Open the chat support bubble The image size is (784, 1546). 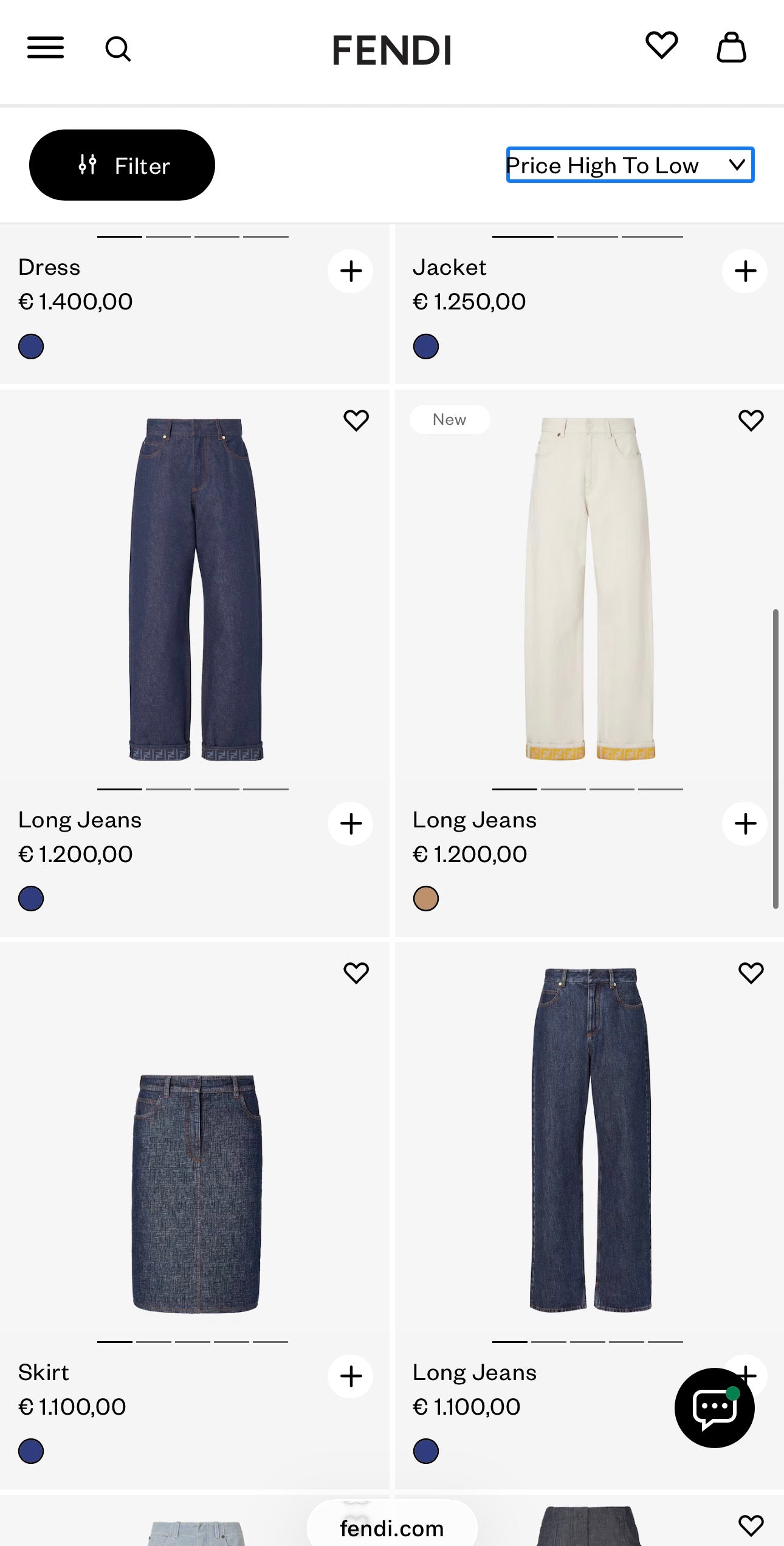coord(715,1409)
